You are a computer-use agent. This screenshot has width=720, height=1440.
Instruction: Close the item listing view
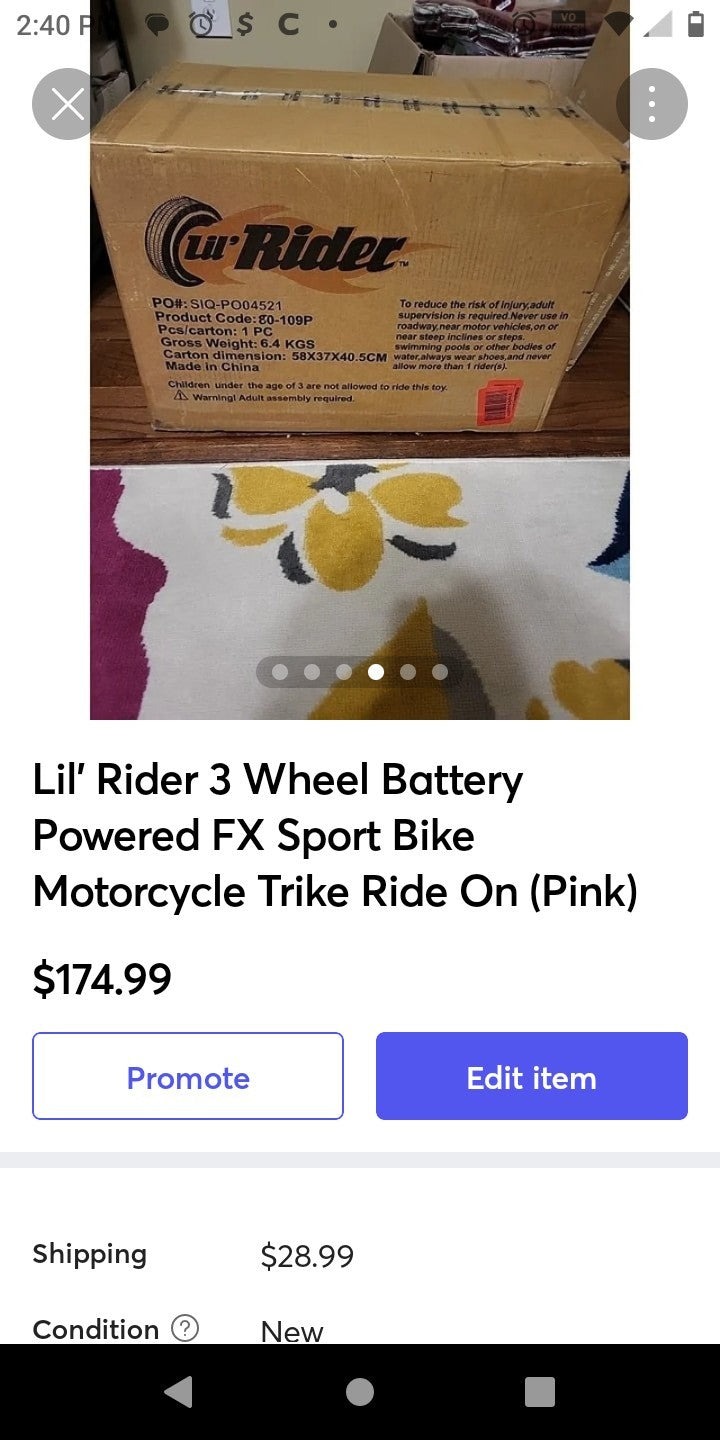tap(67, 104)
